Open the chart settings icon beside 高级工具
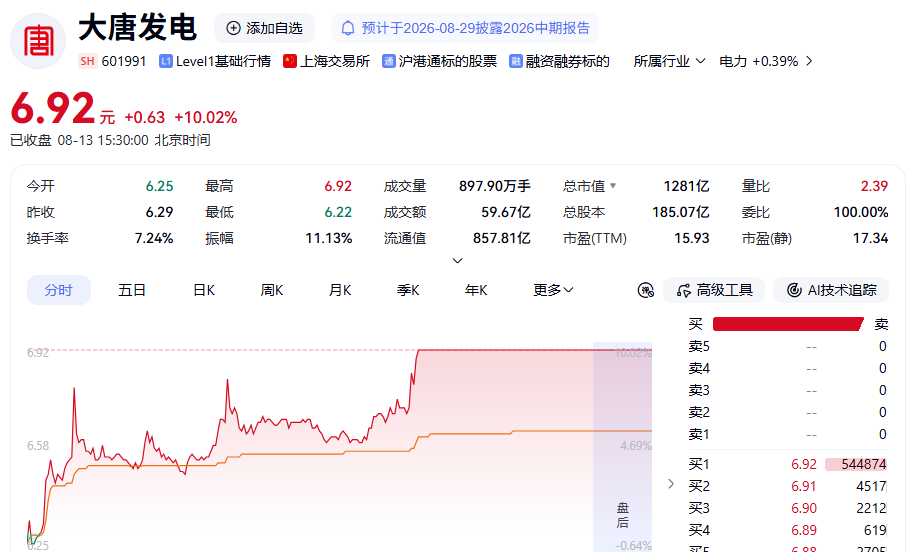914x552 pixels. [x=645, y=290]
